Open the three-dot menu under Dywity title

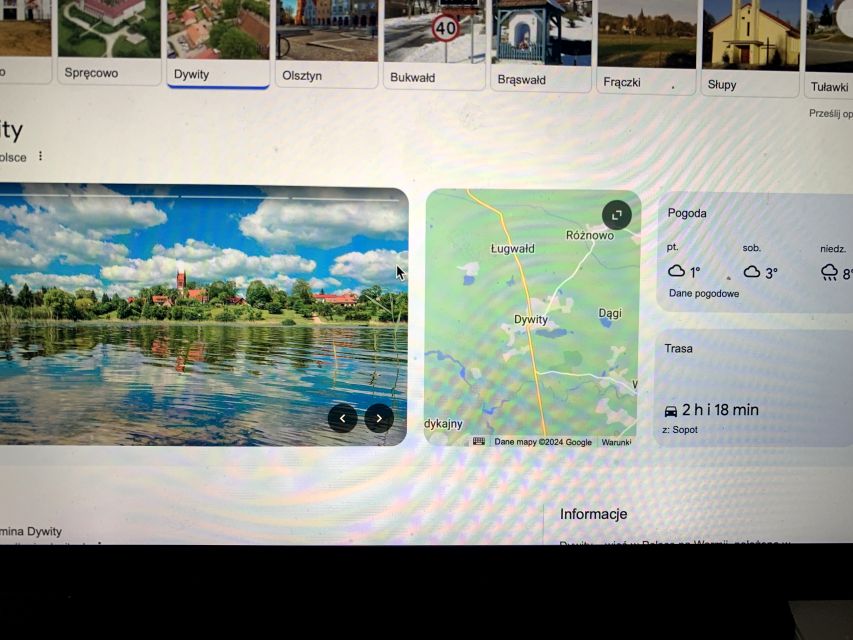point(41,157)
